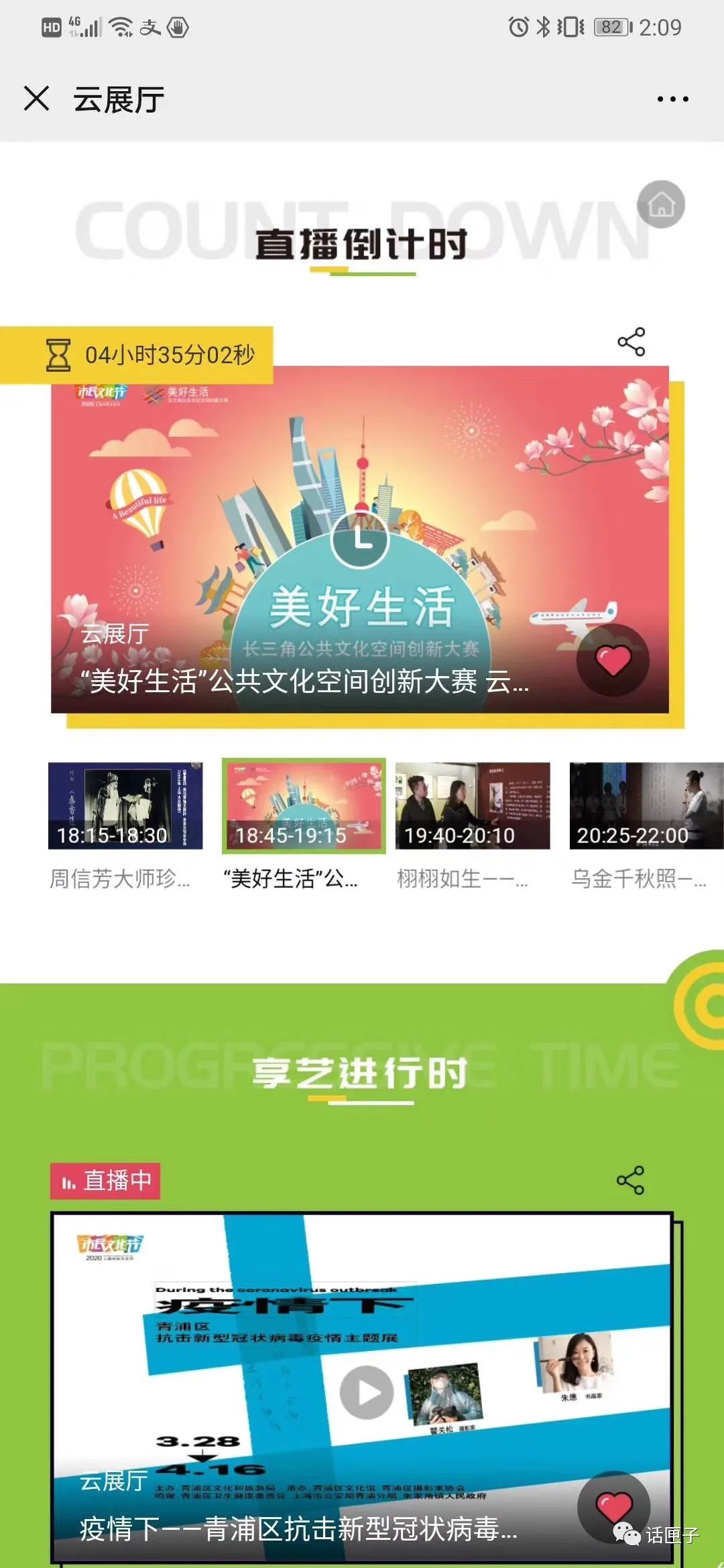Share the 疫情下 live broadcast

click(630, 1180)
